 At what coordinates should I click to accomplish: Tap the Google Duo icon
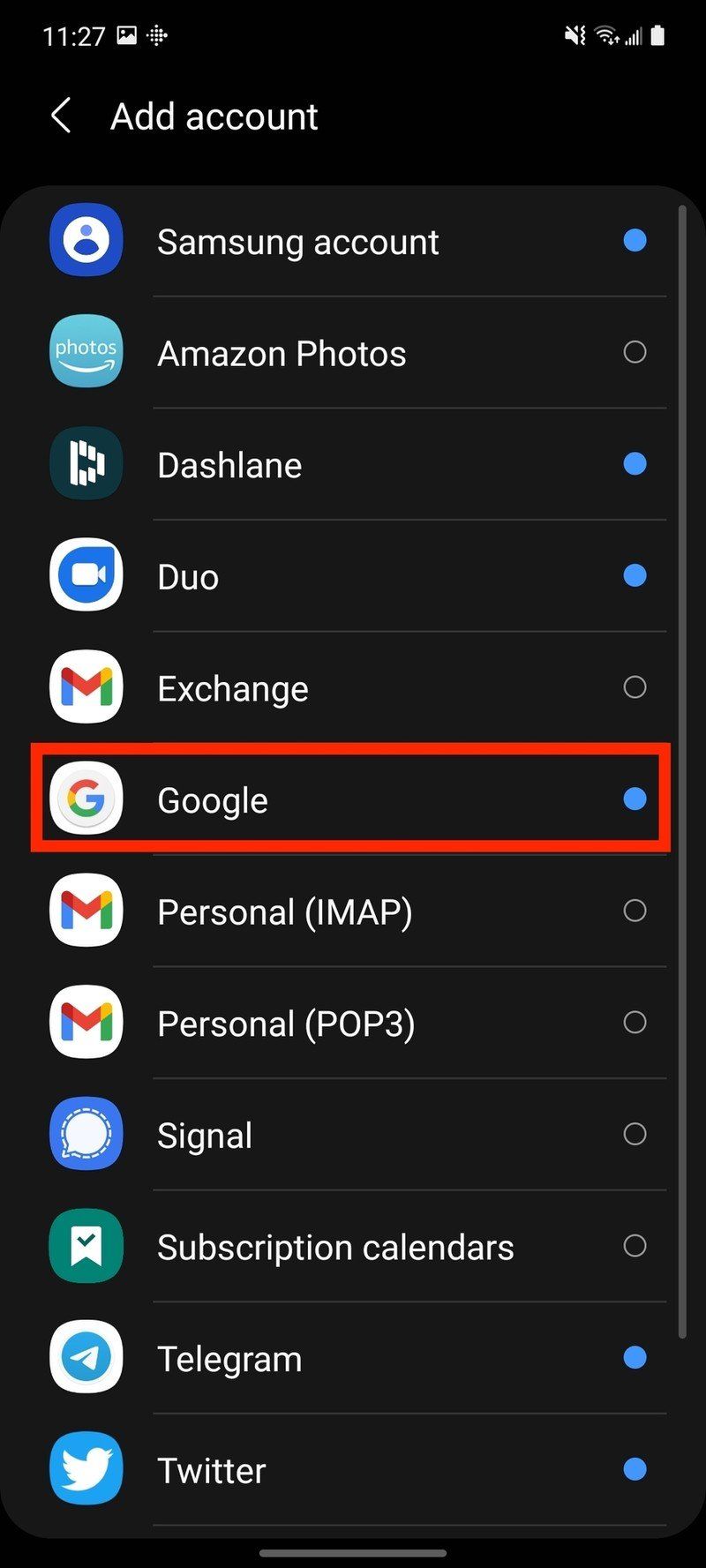(x=86, y=575)
